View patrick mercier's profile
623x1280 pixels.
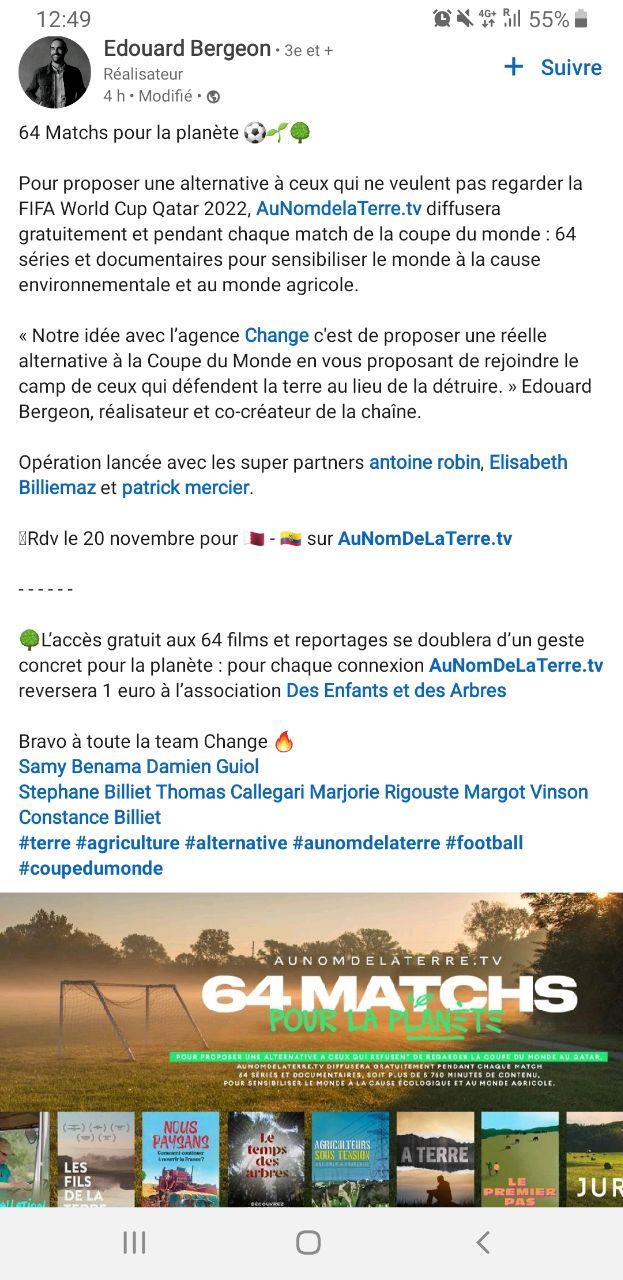coord(185,488)
